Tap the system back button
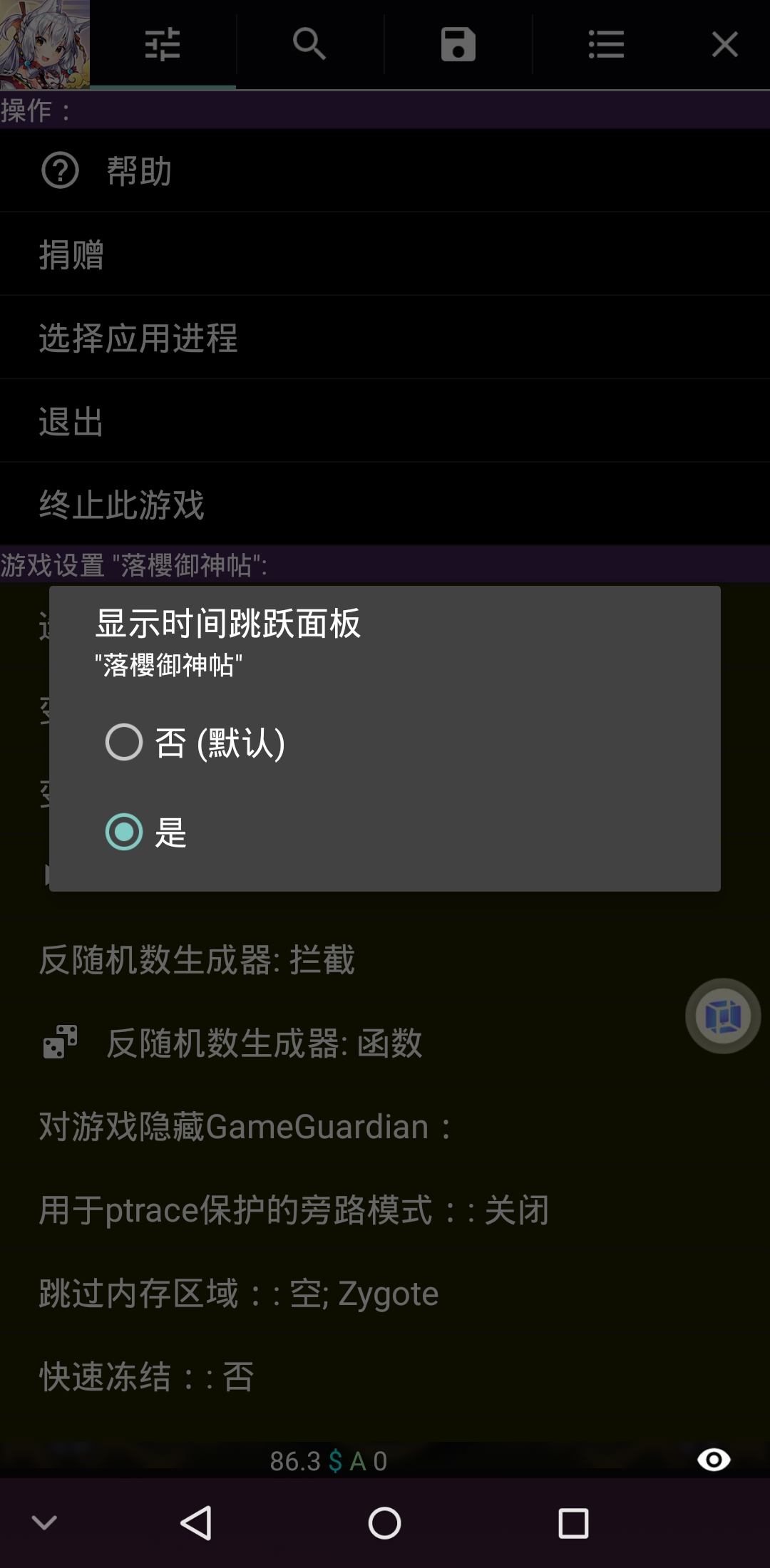The image size is (770, 1568). click(x=195, y=1524)
